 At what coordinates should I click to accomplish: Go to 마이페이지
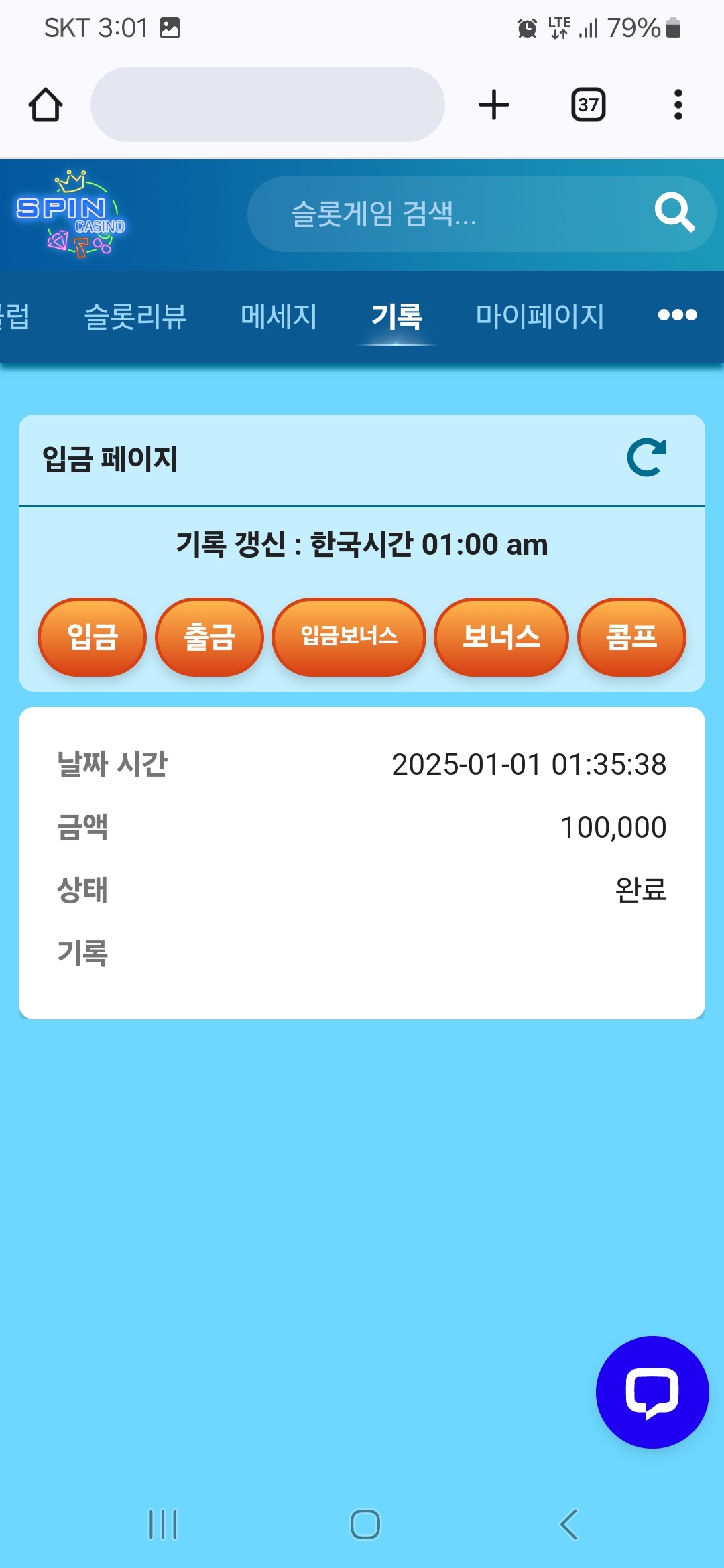tap(540, 316)
